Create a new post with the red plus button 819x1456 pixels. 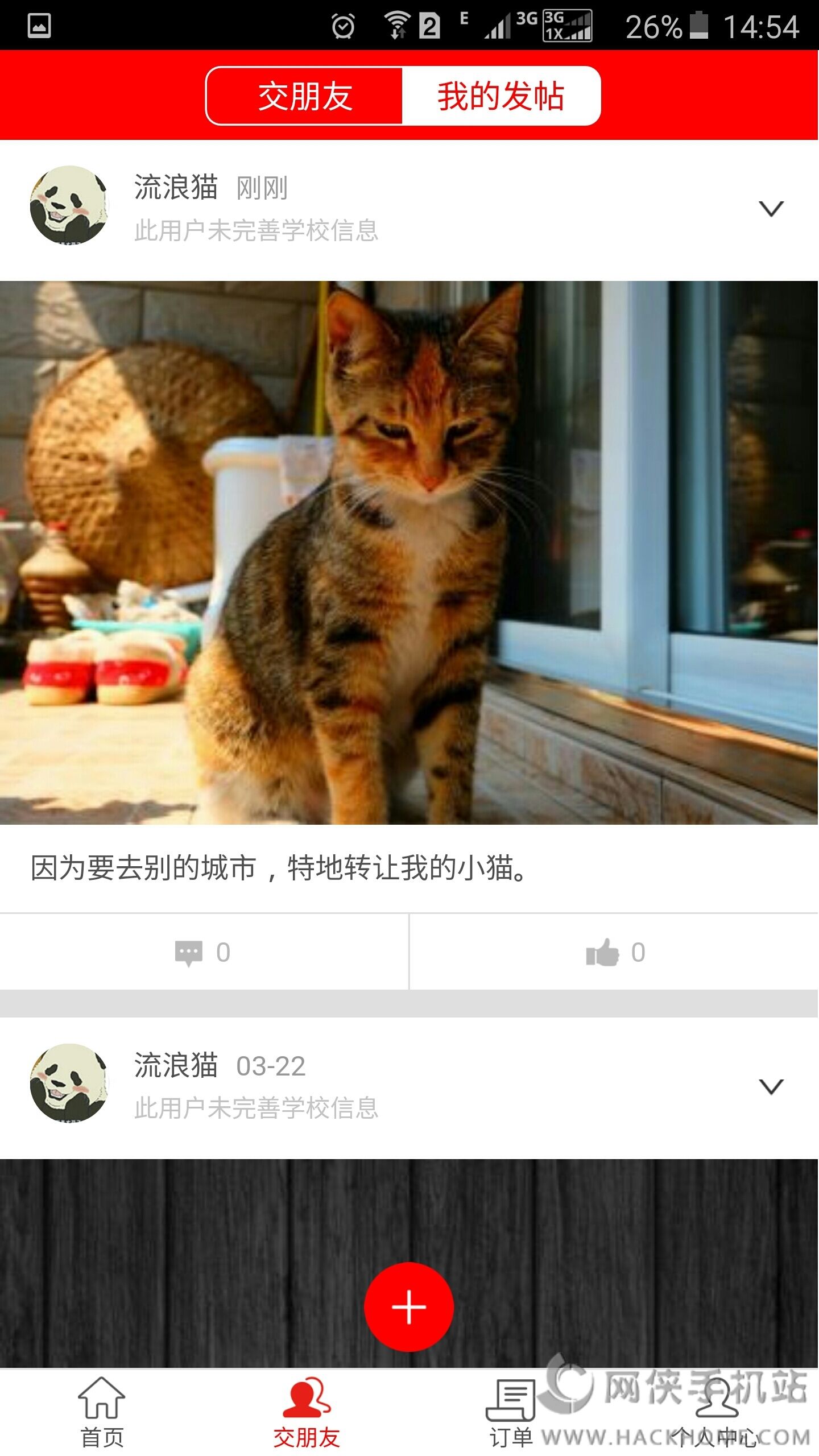pyautogui.click(x=408, y=1308)
